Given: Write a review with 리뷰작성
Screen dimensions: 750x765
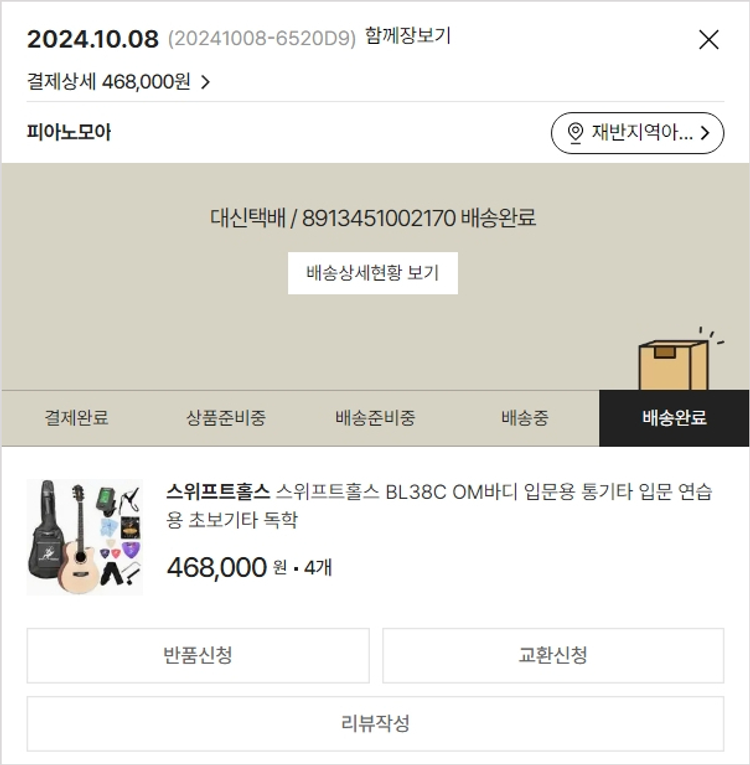Looking at the screenshot, I should (x=375, y=724).
